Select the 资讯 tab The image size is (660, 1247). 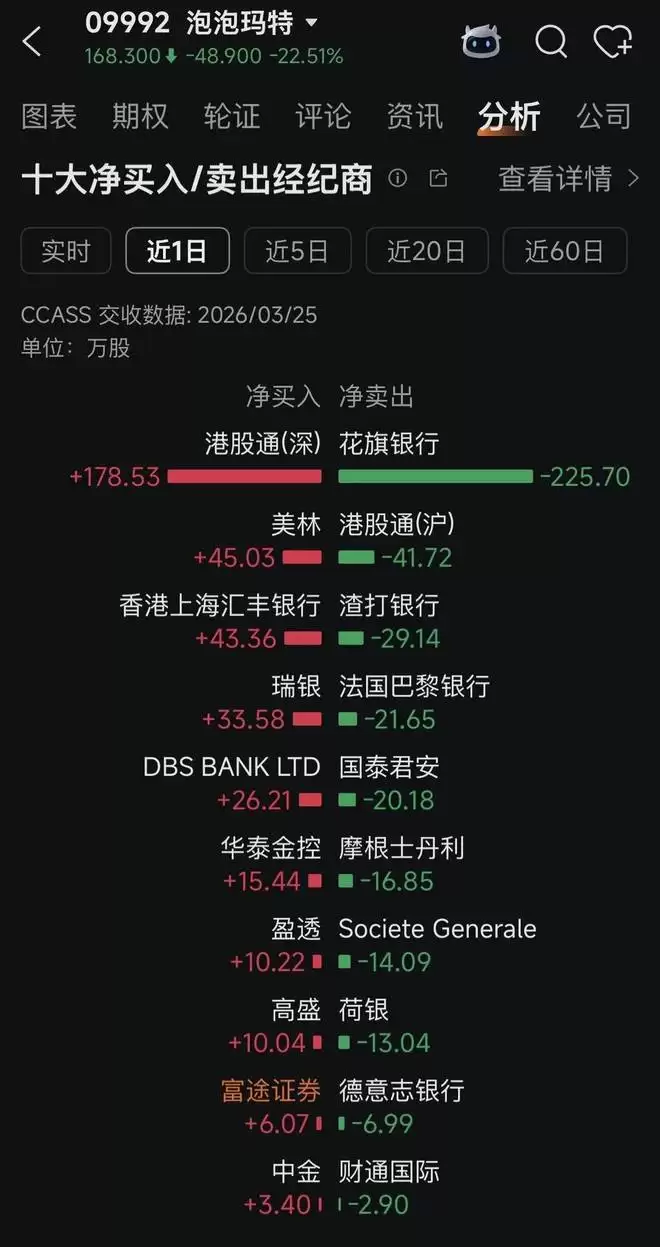(x=414, y=116)
